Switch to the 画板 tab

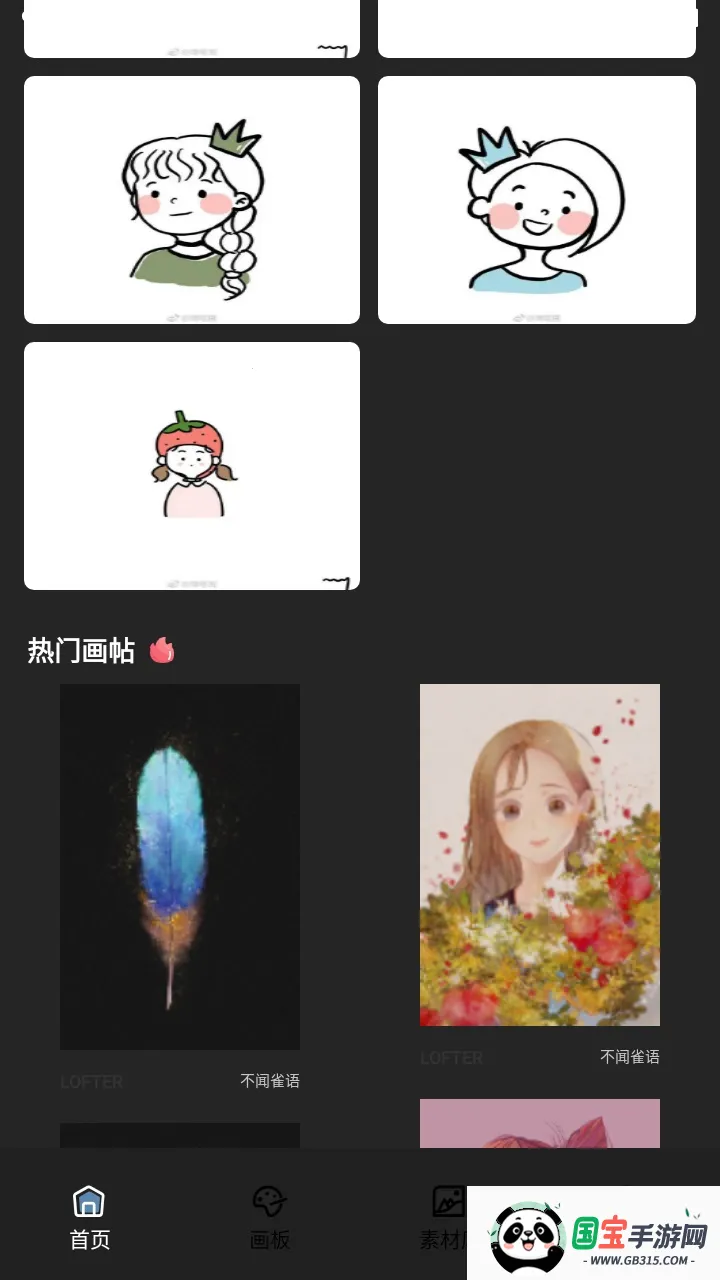(x=270, y=1241)
